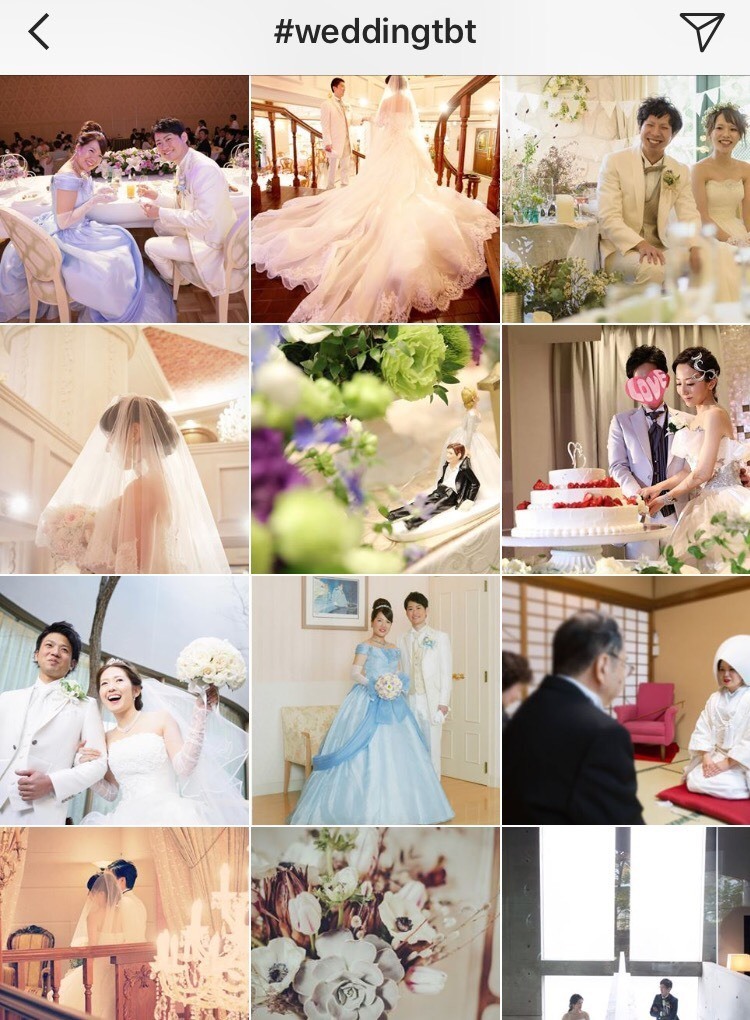The width and height of the screenshot is (750, 1020).
Task: Open photo of couple kissing near chandelier
Action: pos(124,923)
